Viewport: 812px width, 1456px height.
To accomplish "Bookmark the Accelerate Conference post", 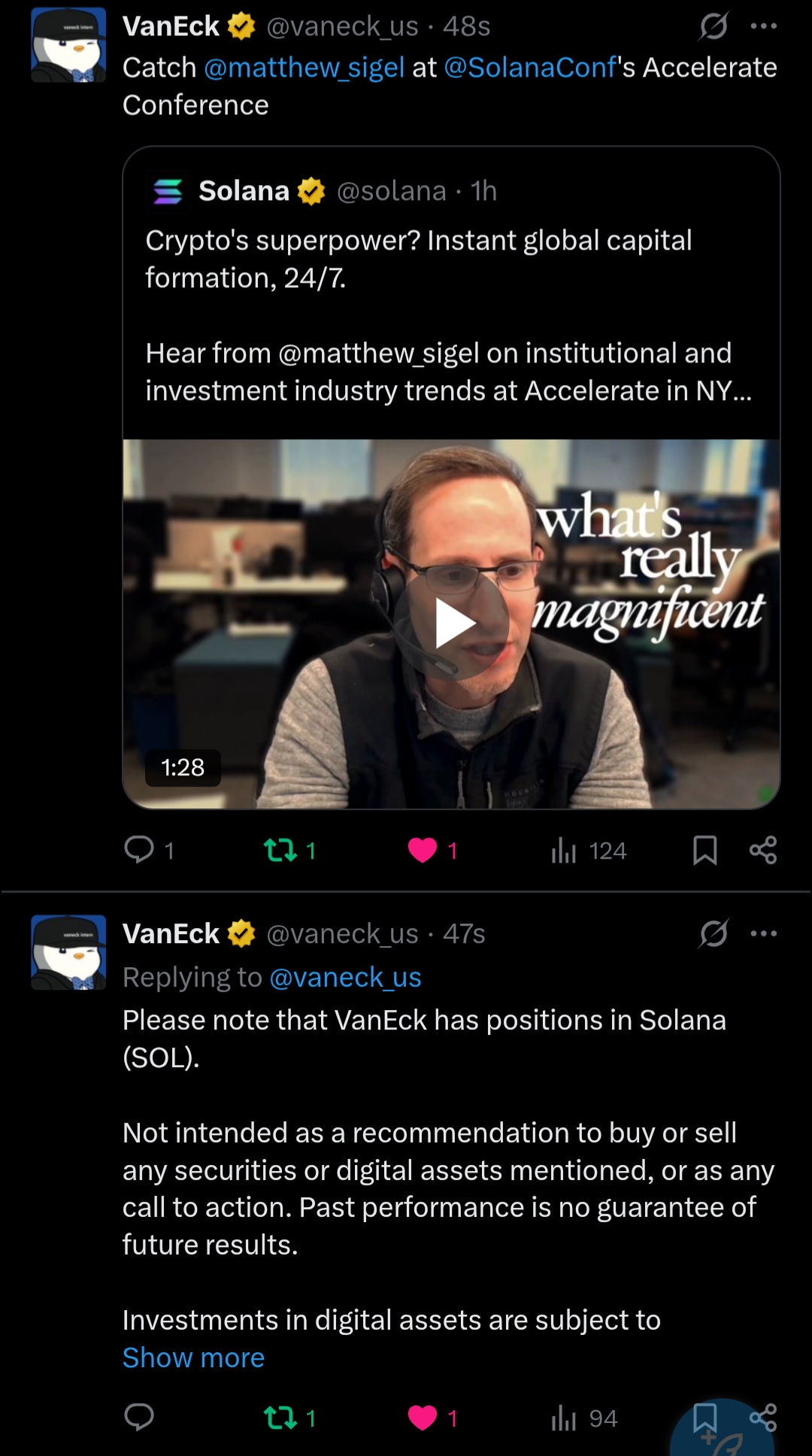I will coord(704,850).
